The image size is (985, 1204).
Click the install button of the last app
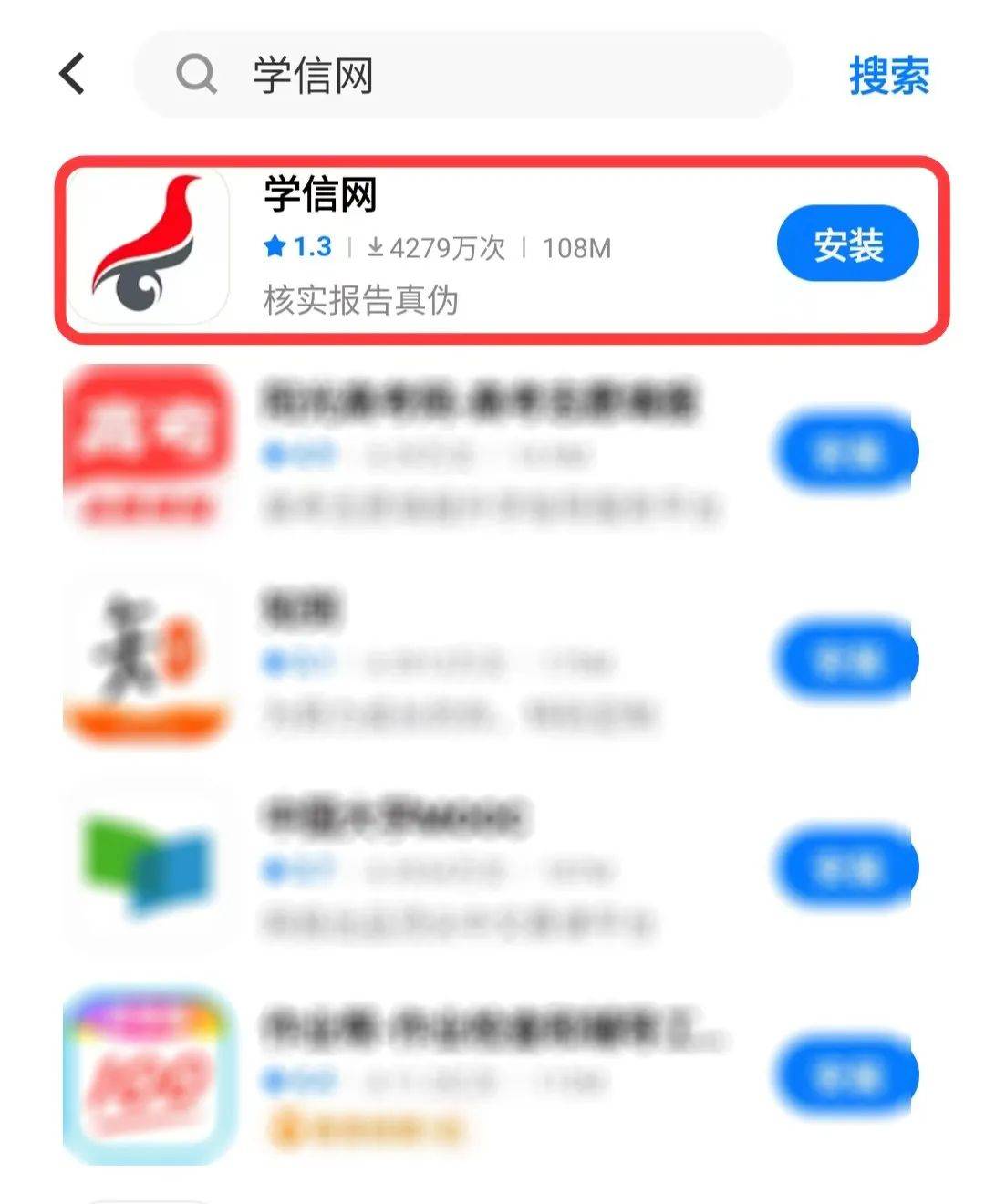click(844, 1076)
